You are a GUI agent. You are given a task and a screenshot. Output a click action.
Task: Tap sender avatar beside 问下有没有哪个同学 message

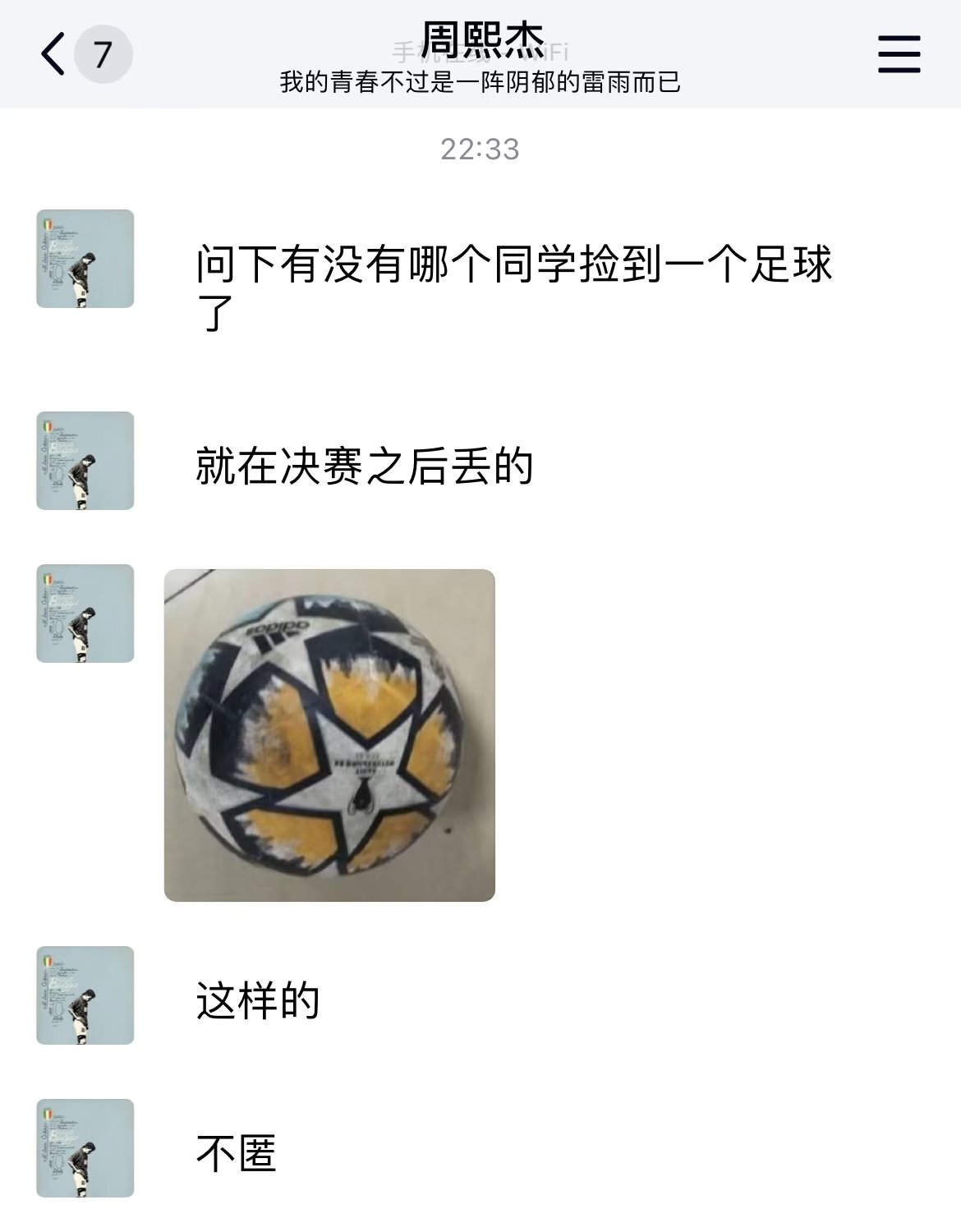(x=85, y=259)
